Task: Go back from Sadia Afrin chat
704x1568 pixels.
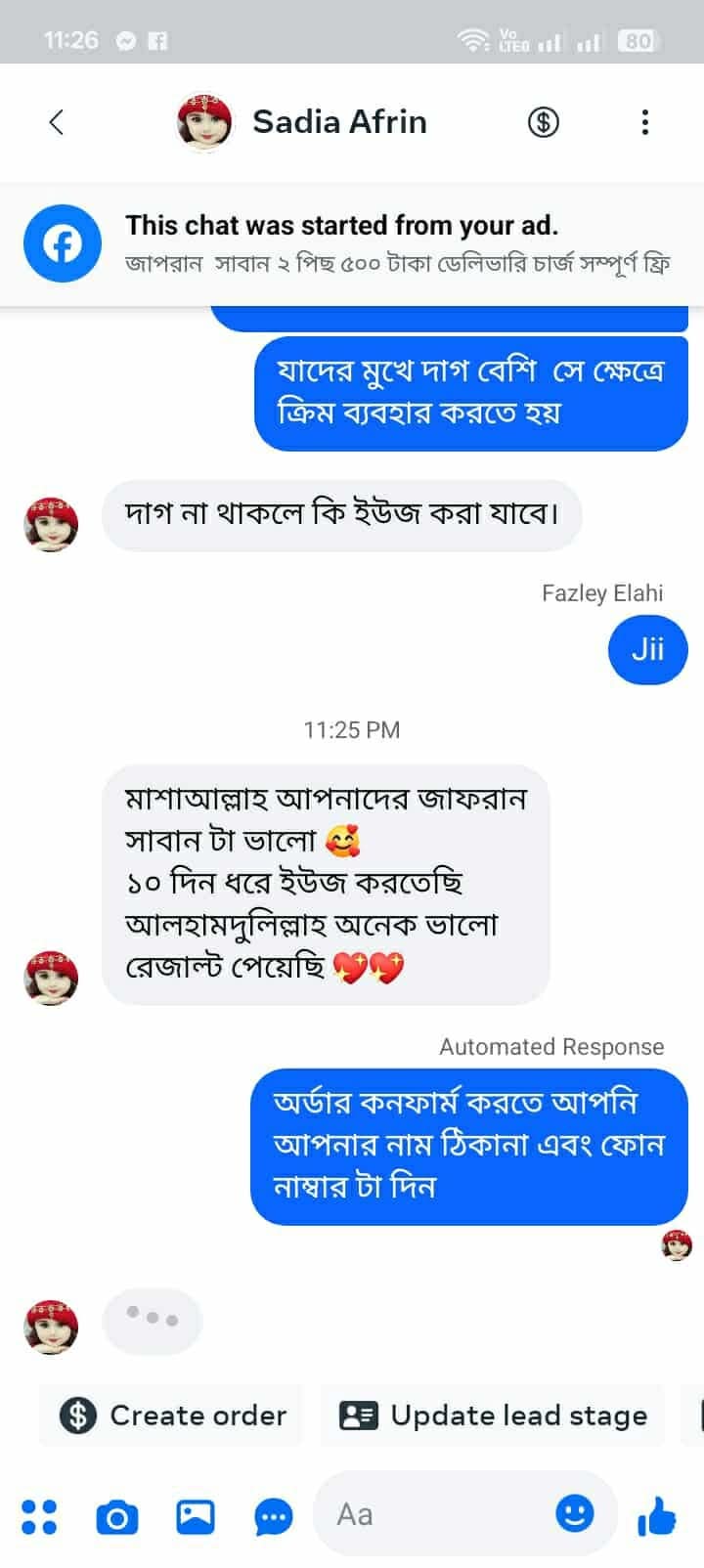Action: point(56,122)
